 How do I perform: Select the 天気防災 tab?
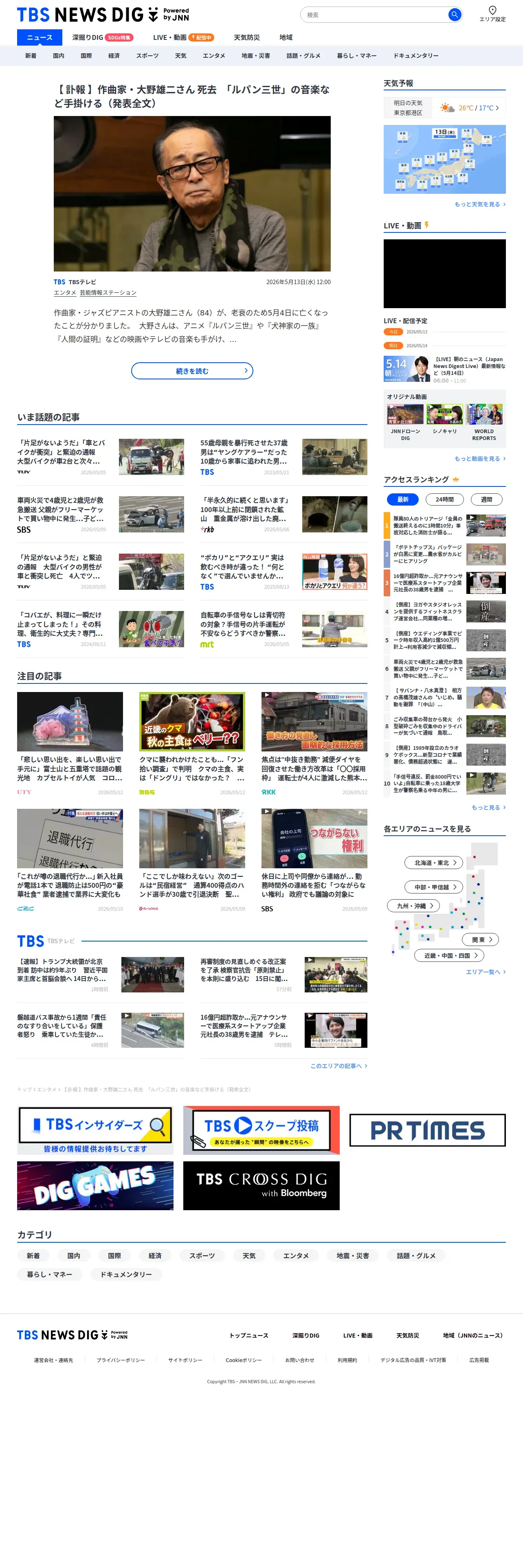[246, 38]
